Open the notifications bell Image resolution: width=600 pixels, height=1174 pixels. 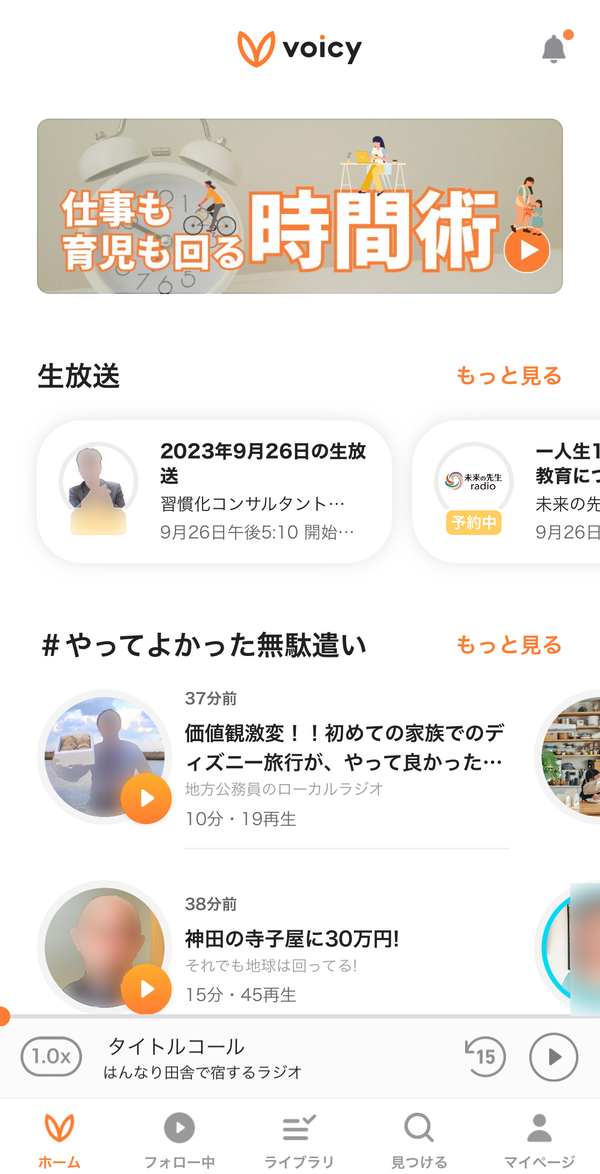(554, 49)
